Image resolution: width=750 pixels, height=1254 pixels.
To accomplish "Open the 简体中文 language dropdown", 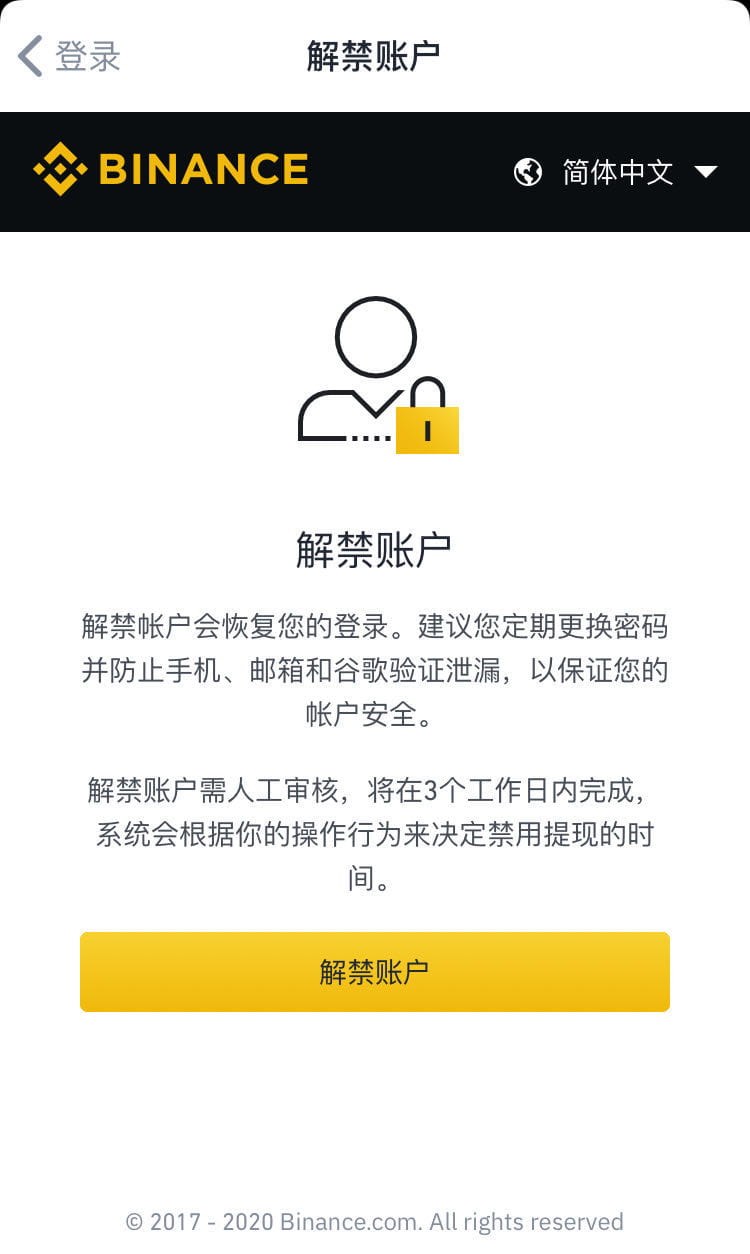I will 617,172.
